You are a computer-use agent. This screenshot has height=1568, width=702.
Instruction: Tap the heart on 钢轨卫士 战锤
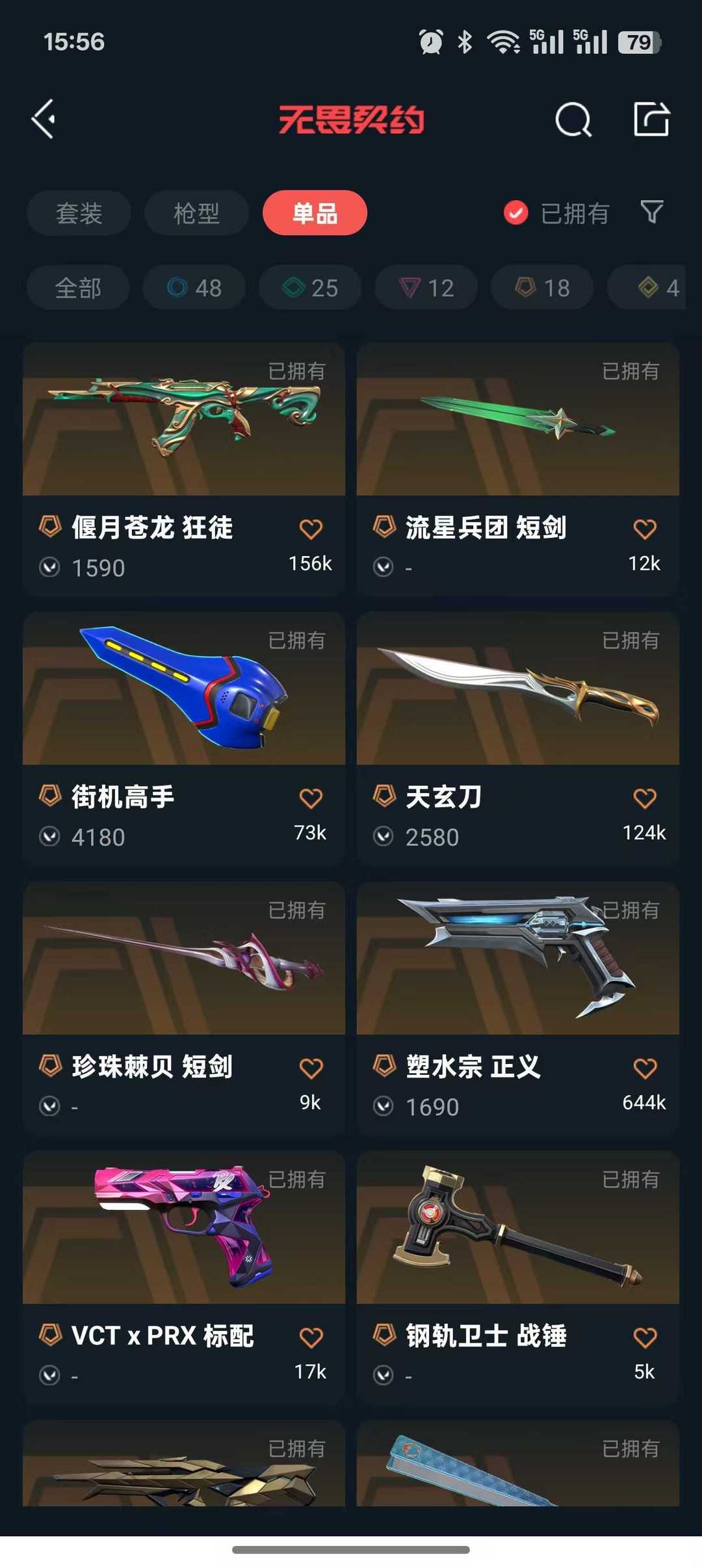coord(645,1335)
